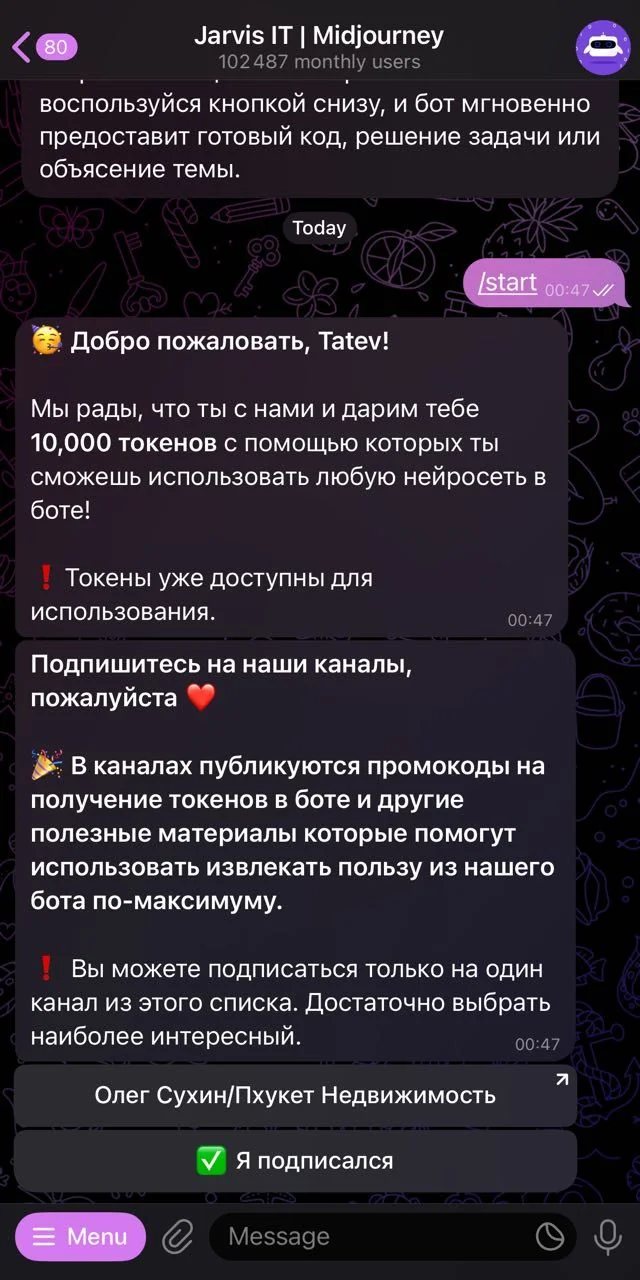Open the sticker panel icon

point(550,1238)
